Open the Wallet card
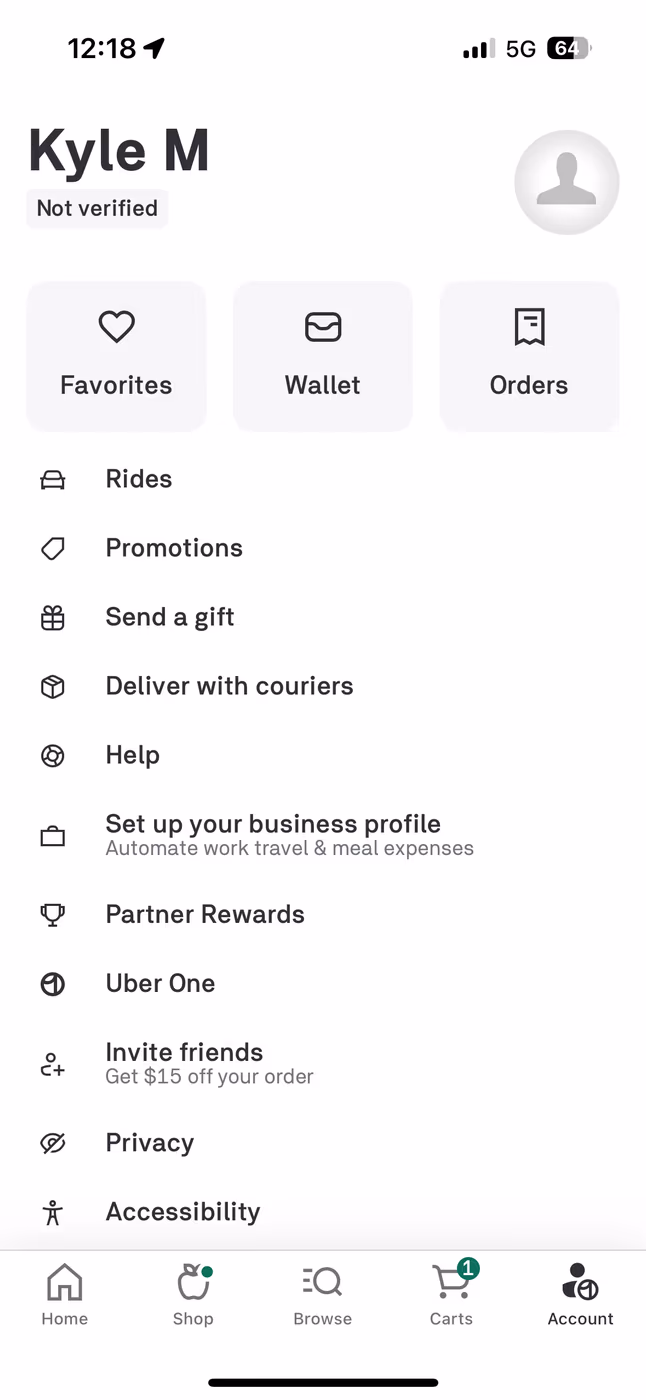Image resolution: width=646 pixels, height=1400 pixels. click(323, 356)
